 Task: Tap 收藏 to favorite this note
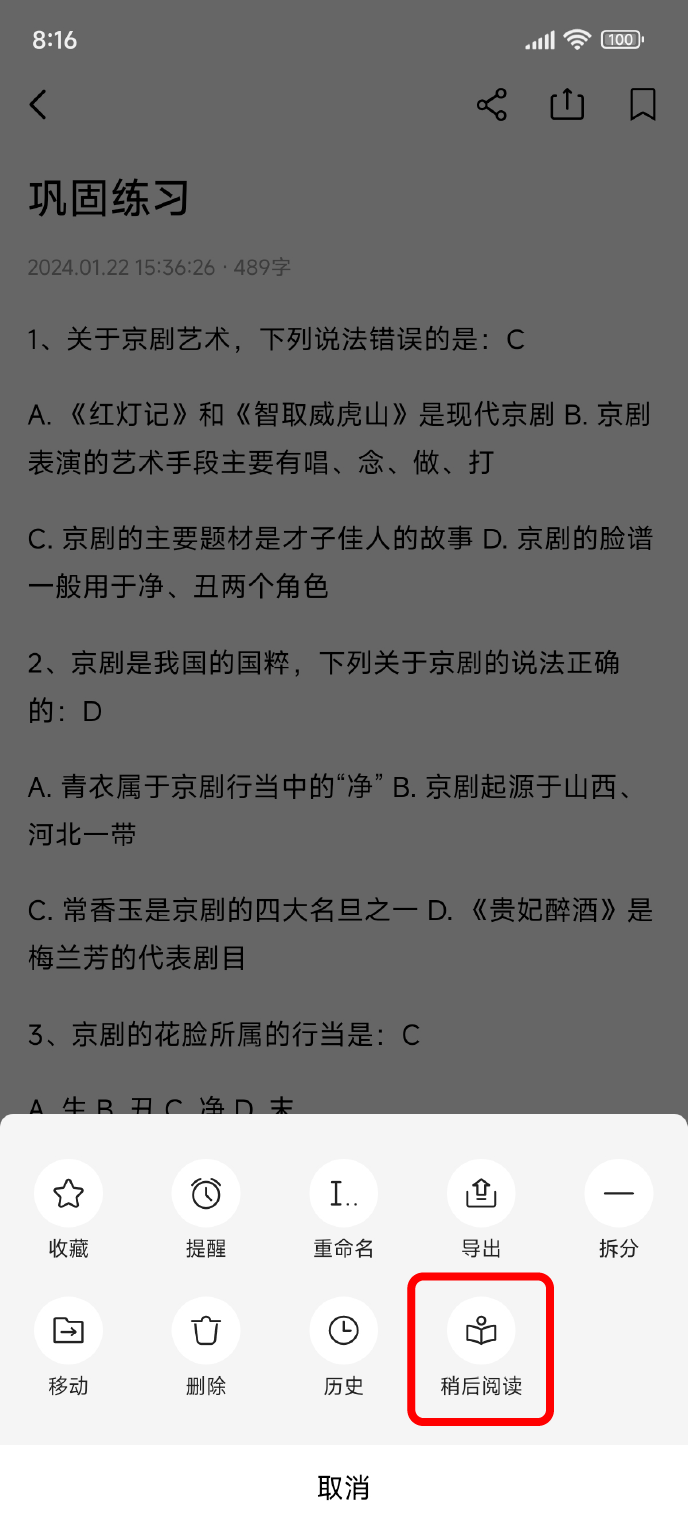(x=68, y=1209)
